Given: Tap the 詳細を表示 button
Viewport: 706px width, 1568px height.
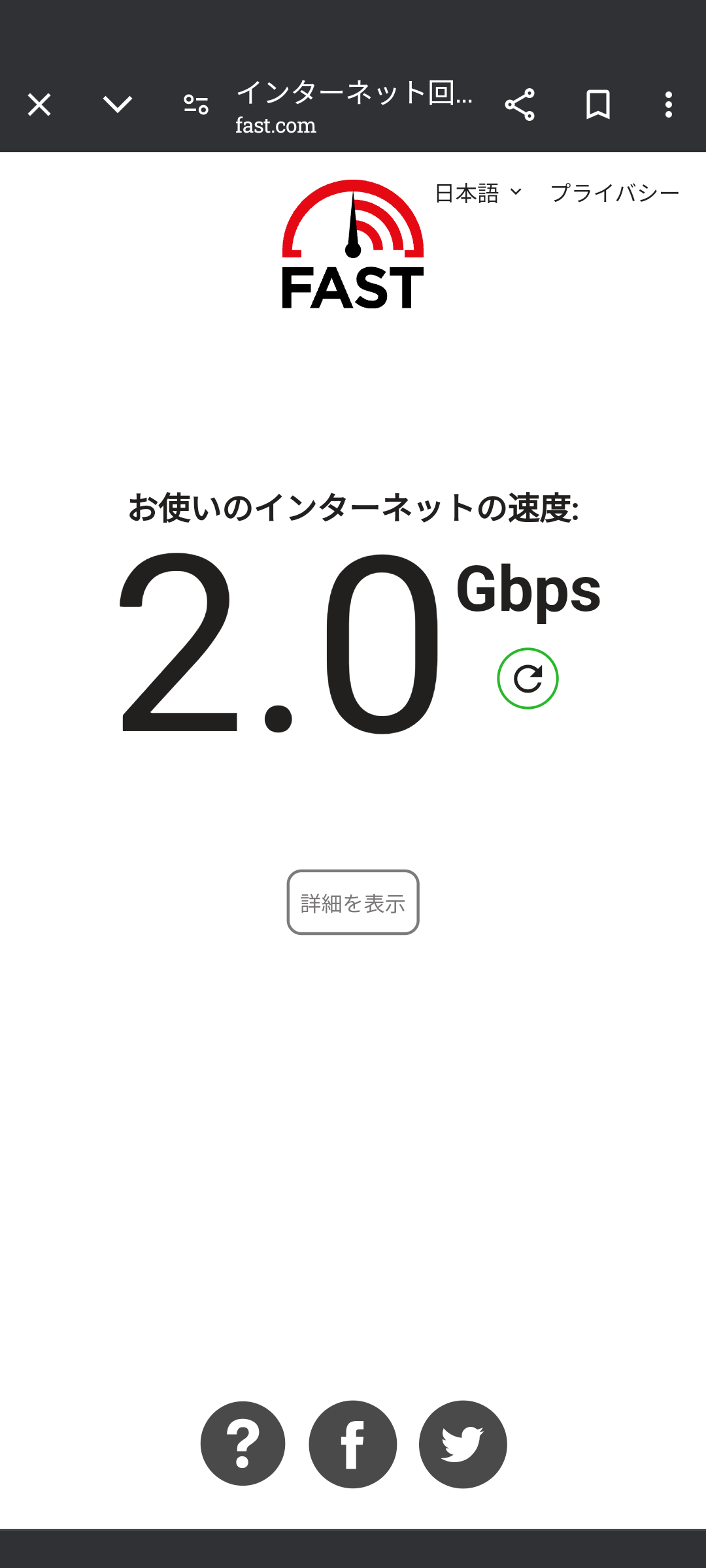Looking at the screenshot, I should tap(353, 902).
